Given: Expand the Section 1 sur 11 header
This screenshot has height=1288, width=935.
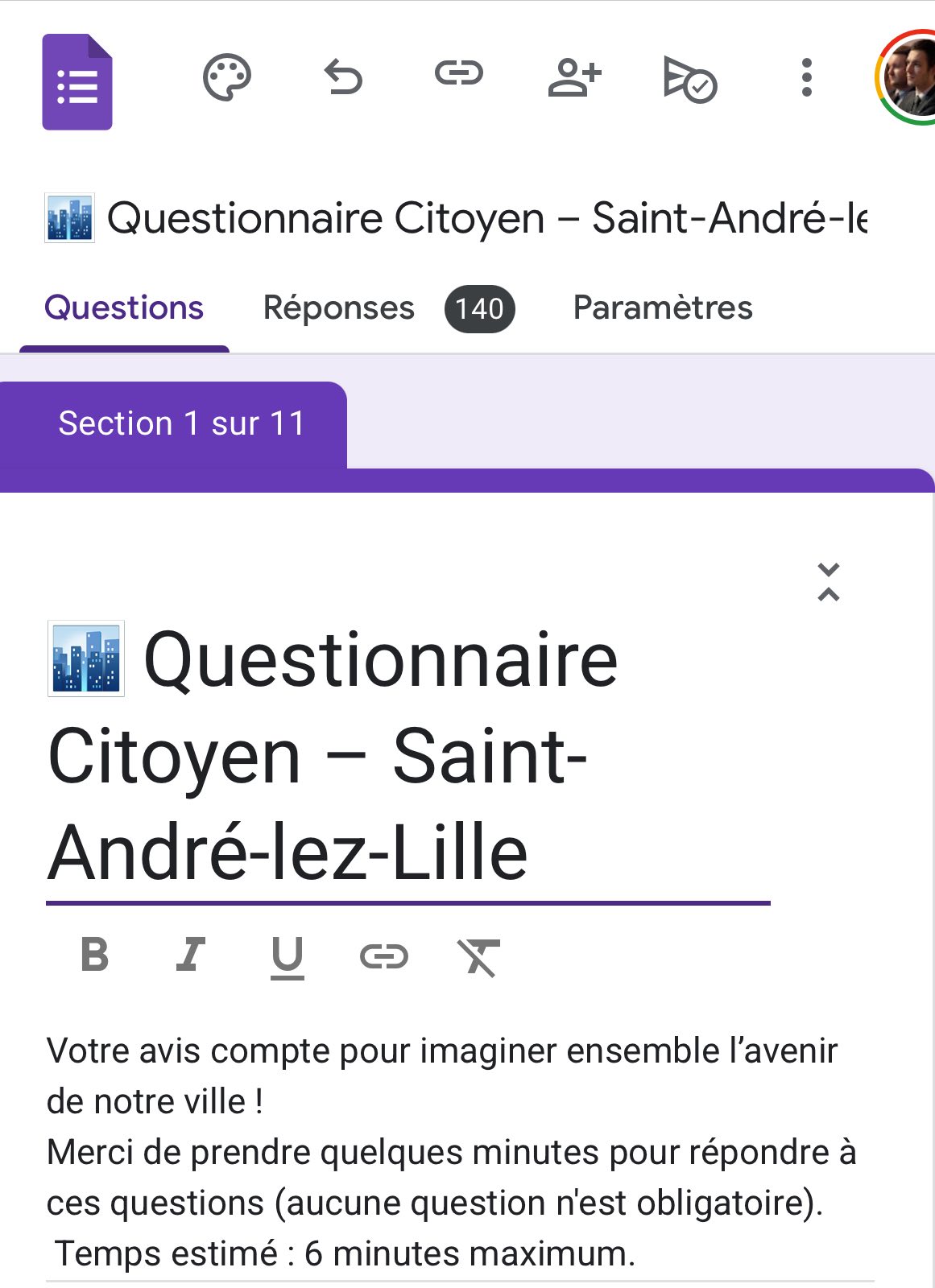Looking at the screenshot, I should click(x=181, y=423).
